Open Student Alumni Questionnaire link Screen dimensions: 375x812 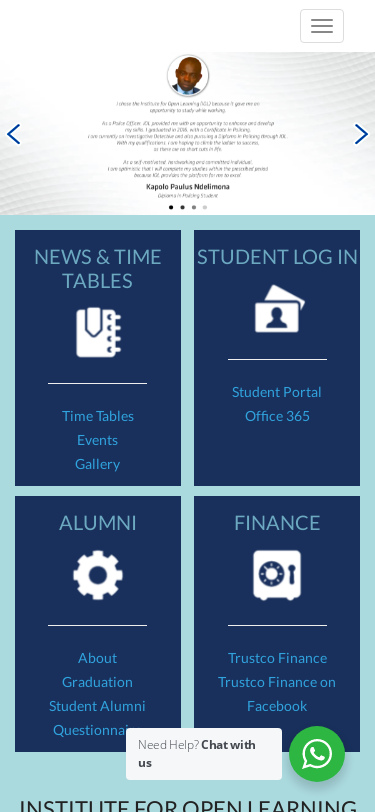point(97,718)
